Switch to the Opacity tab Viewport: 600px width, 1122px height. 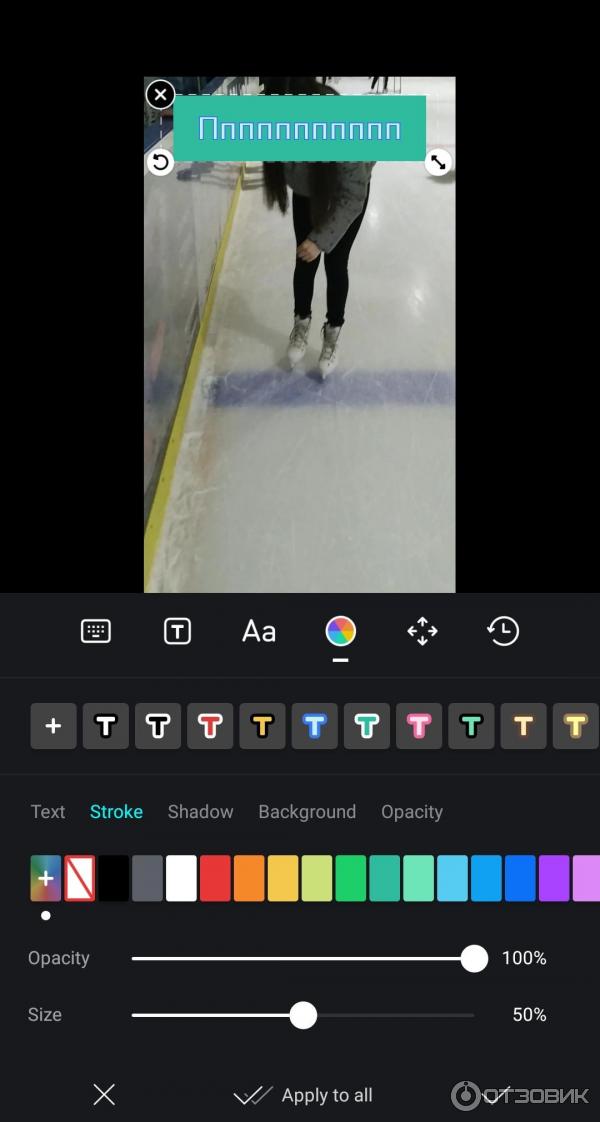412,812
